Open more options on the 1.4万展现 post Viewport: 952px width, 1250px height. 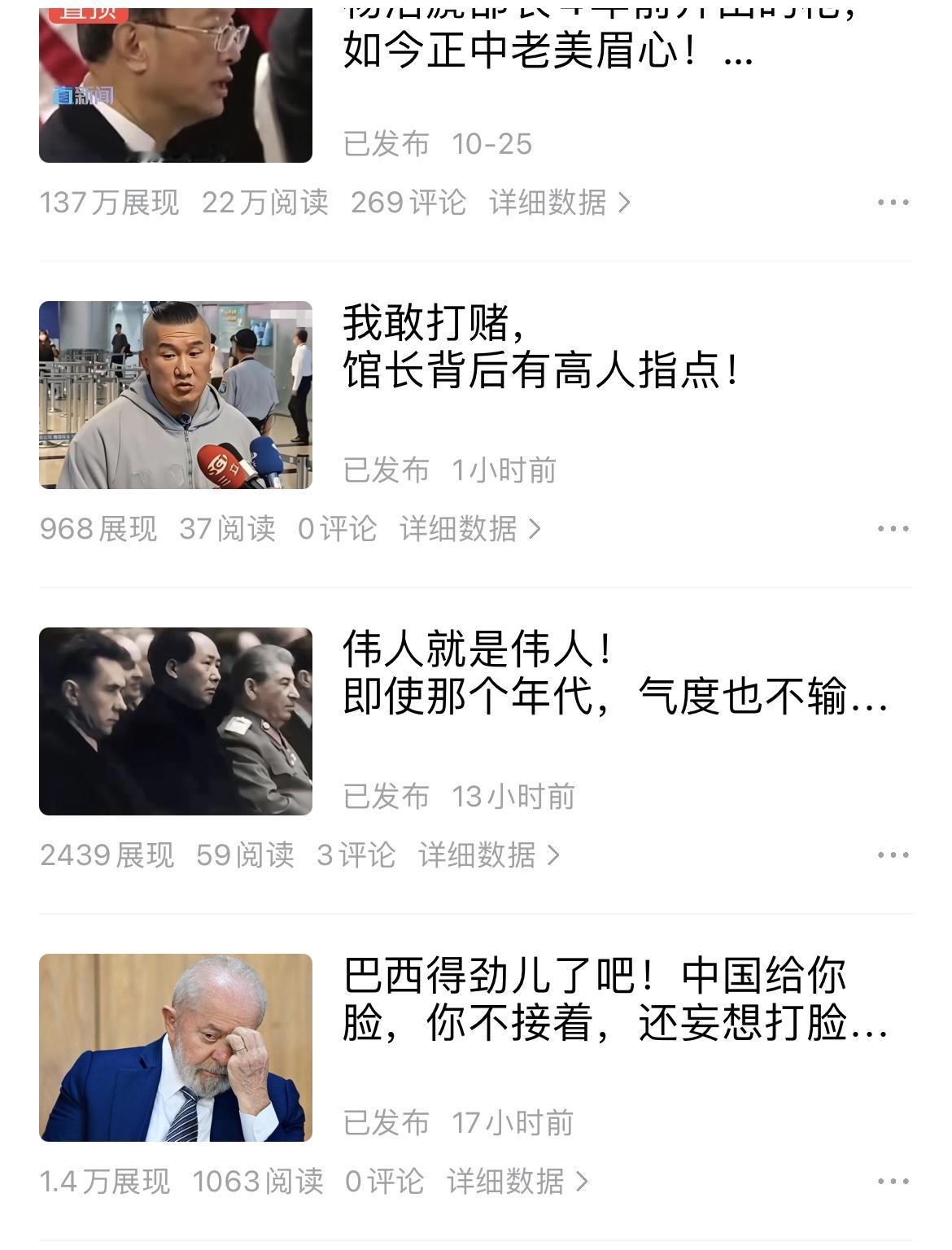pos(893,1182)
